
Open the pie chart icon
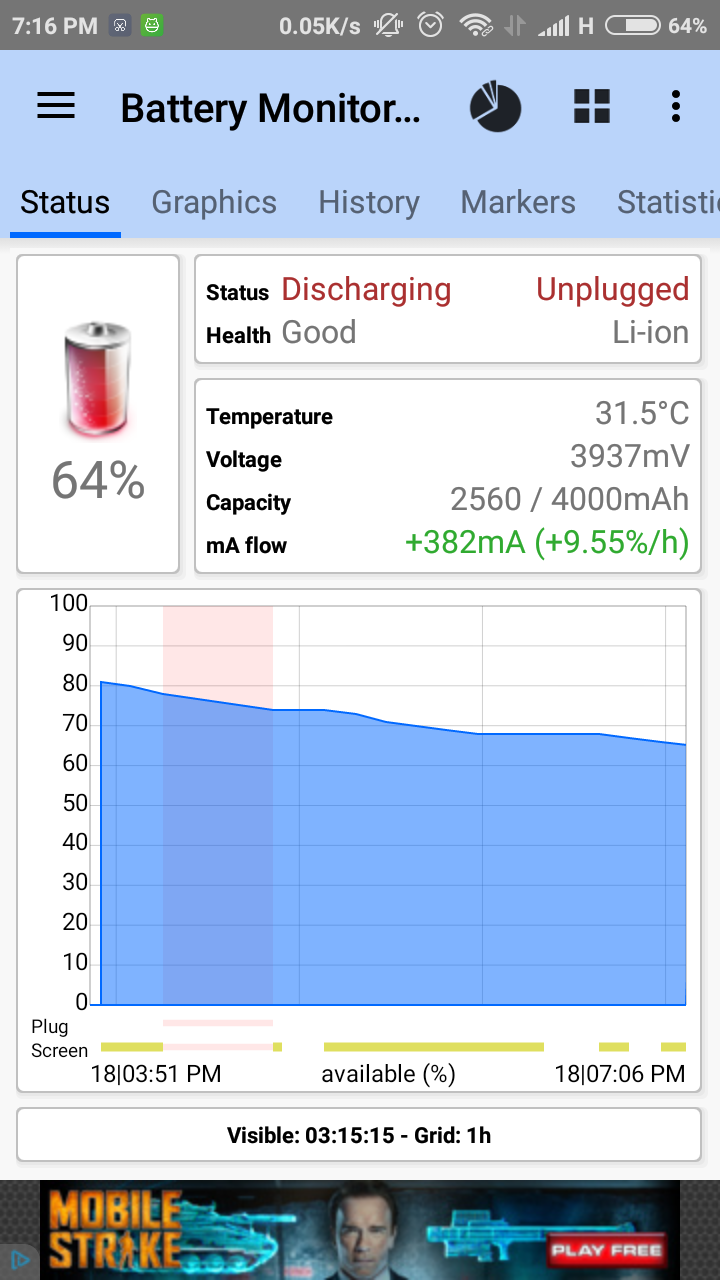coord(495,107)
